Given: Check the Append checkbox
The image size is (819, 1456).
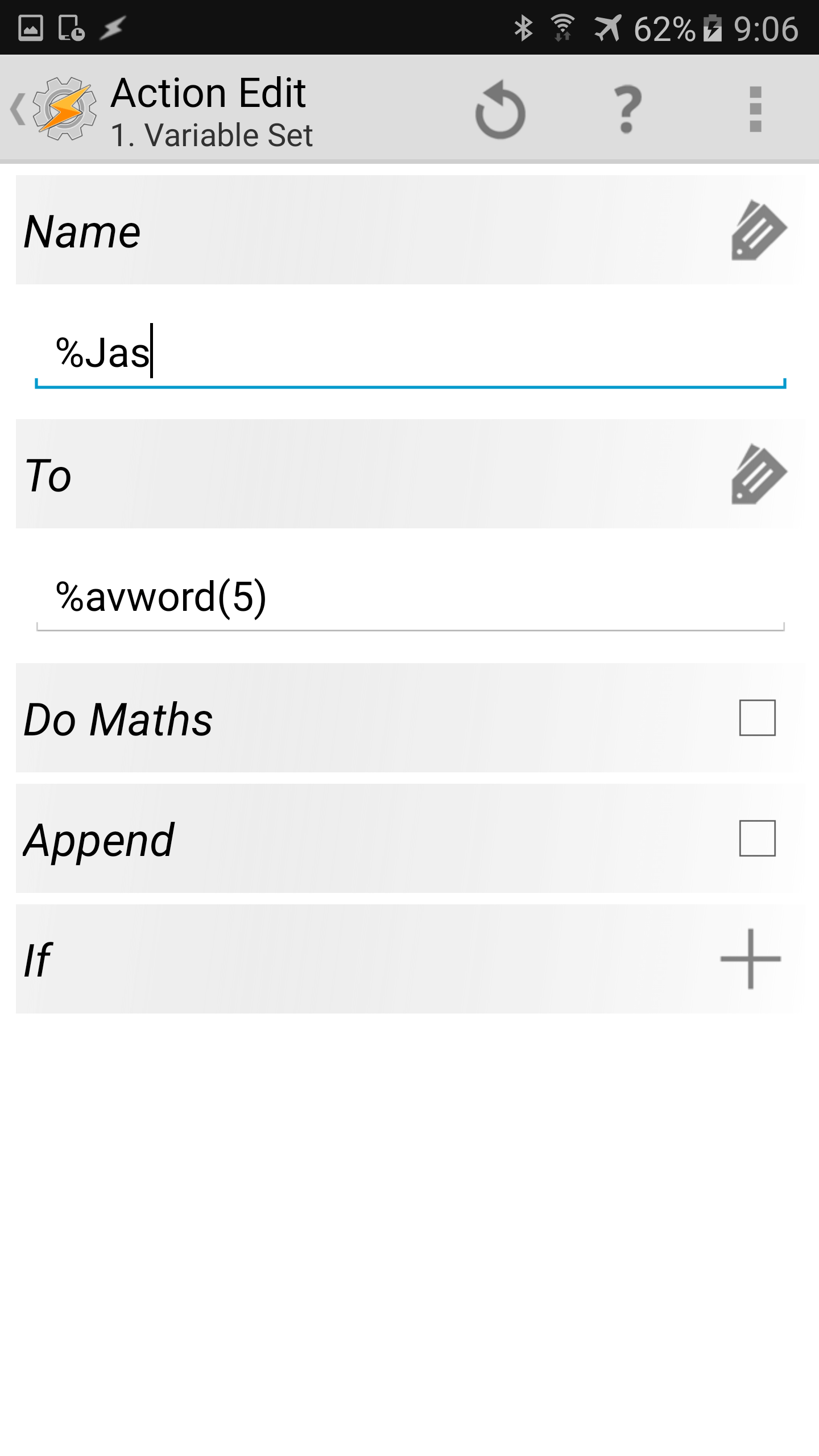Looking at the screenshot, I should point(757,838).
